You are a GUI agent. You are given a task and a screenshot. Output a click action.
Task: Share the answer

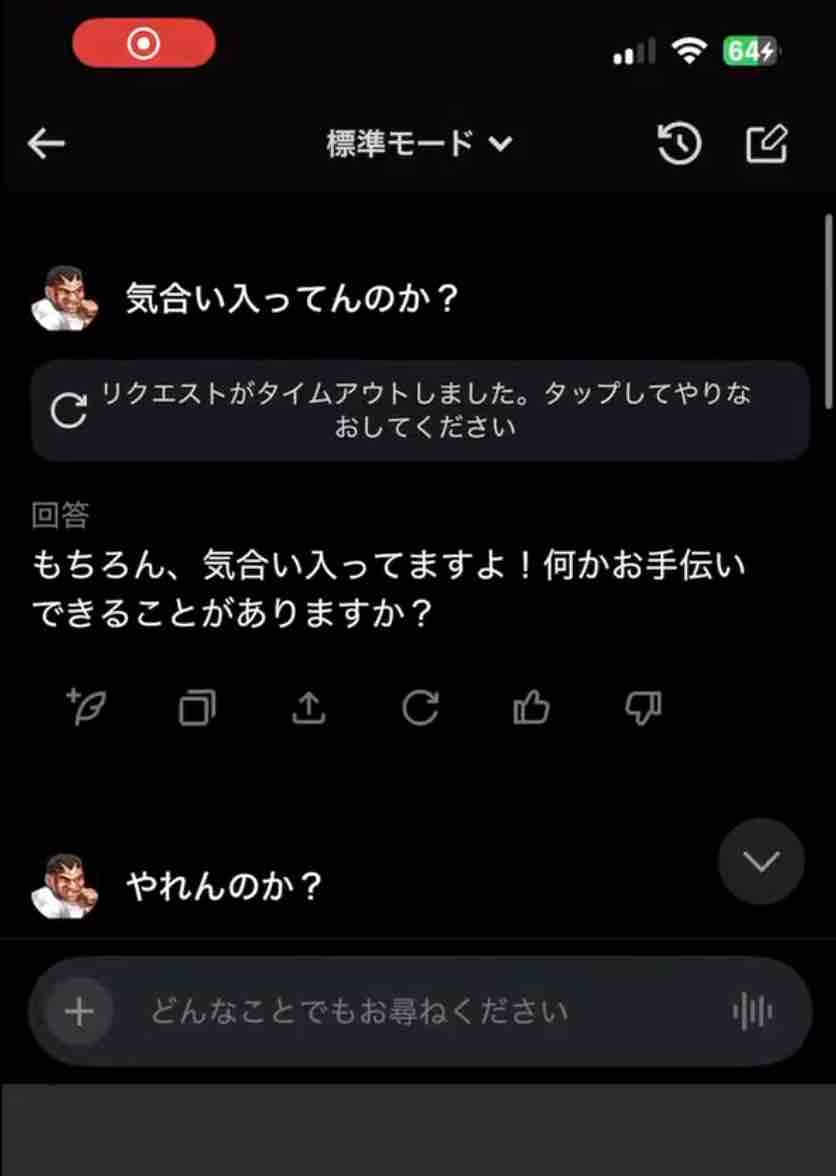click(309, 708)
